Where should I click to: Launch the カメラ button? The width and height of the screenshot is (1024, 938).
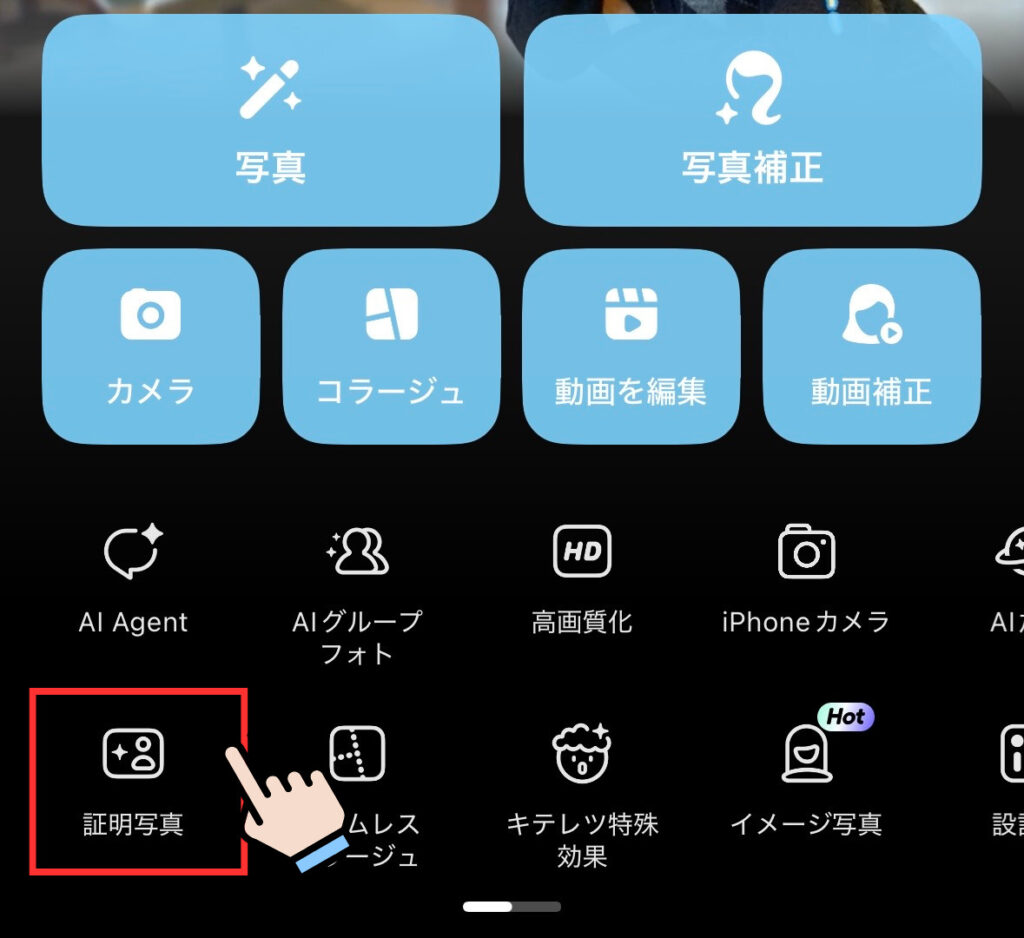pyautogui.click(x=150, y=345)
